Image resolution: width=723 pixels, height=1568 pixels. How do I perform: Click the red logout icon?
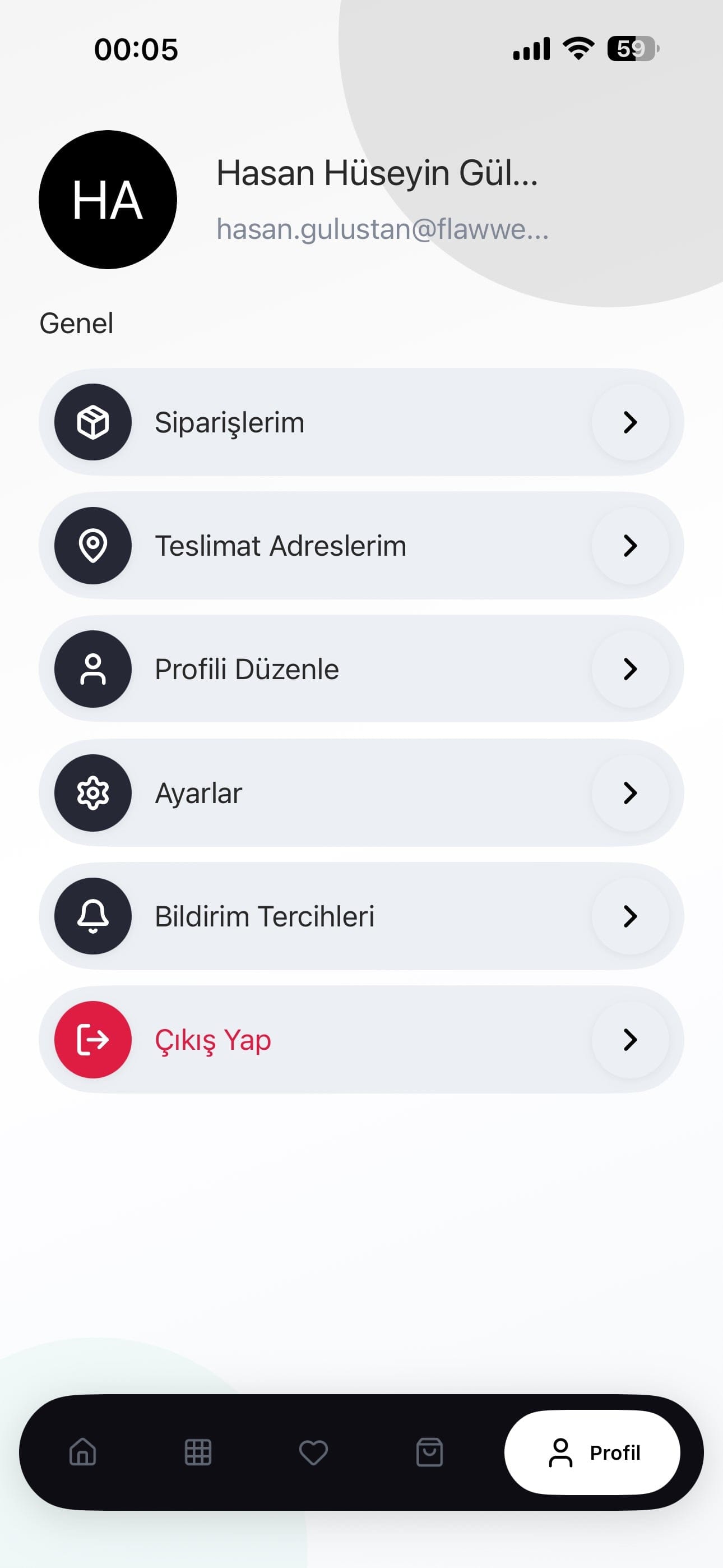[92, 1040]
